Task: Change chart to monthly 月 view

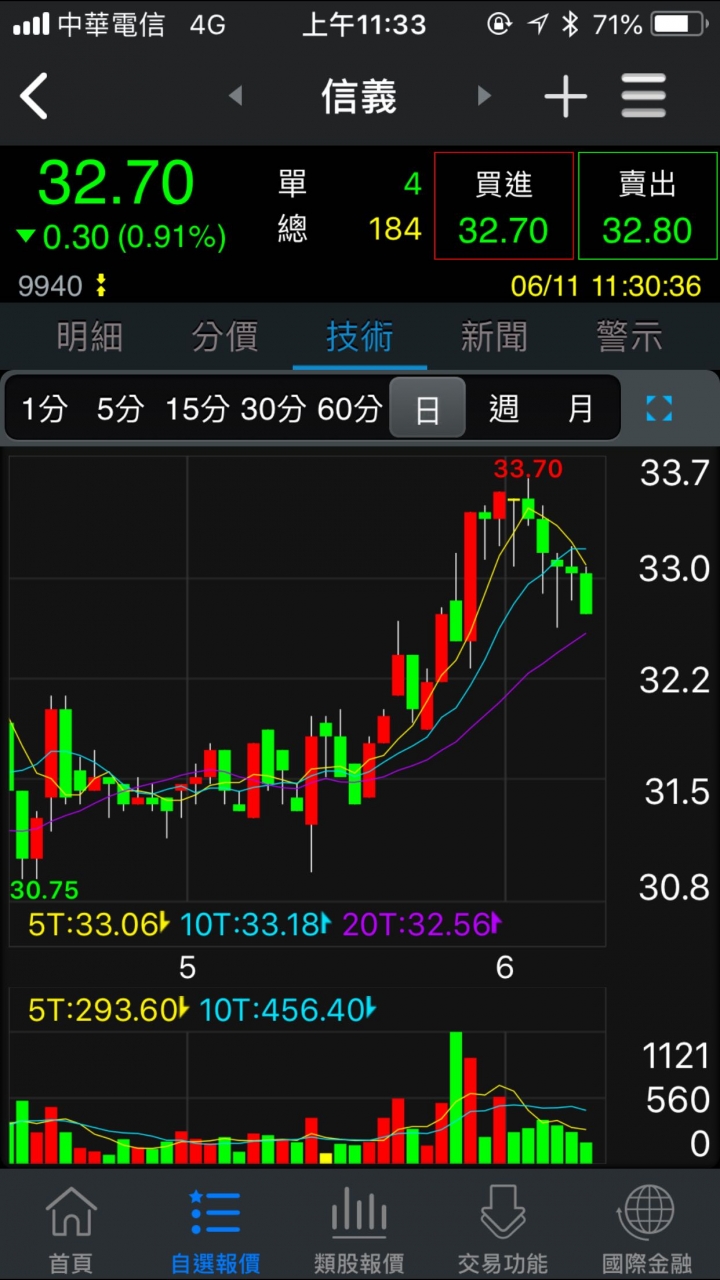Action: (580, 408)
